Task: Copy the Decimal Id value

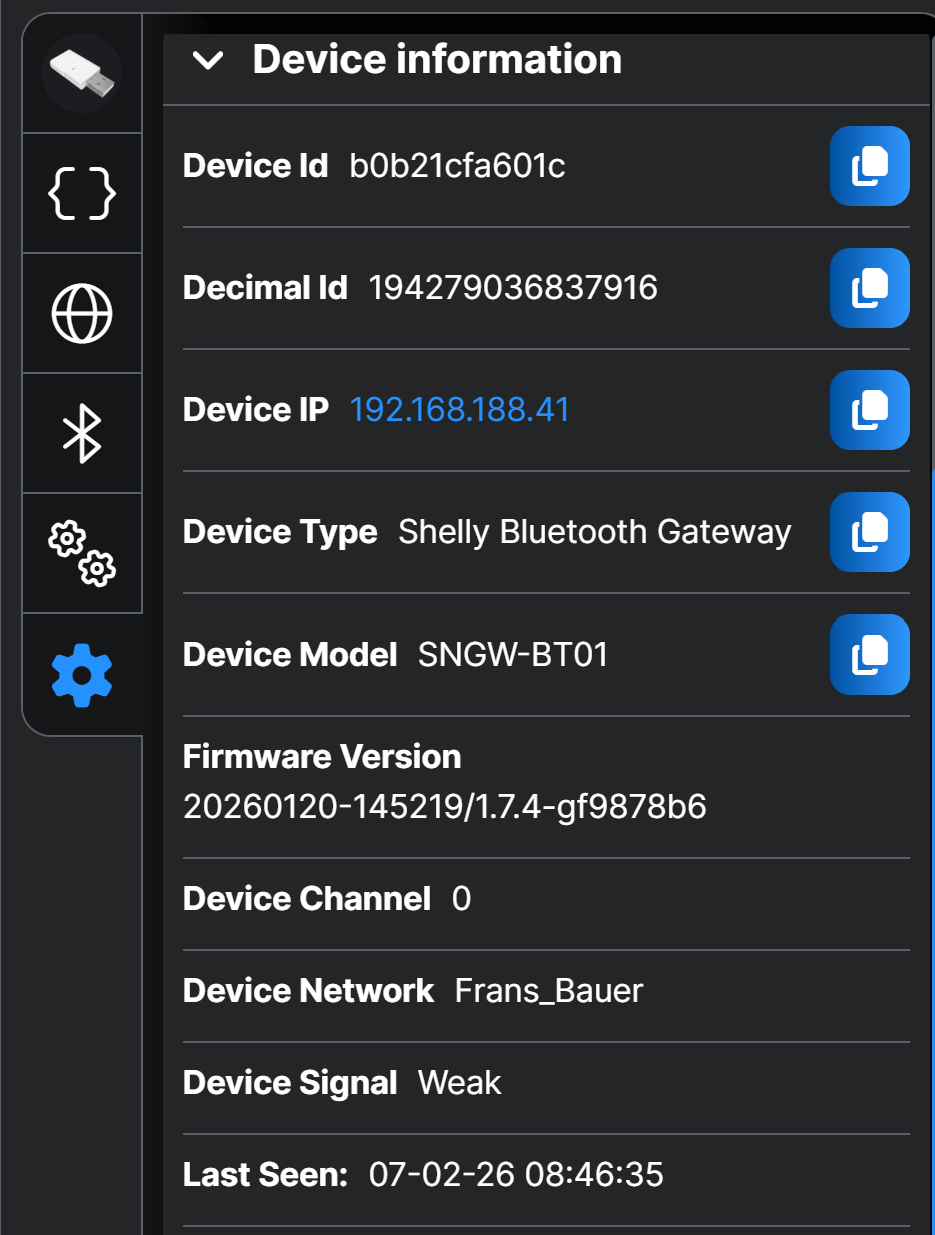Action: point(869,288)
